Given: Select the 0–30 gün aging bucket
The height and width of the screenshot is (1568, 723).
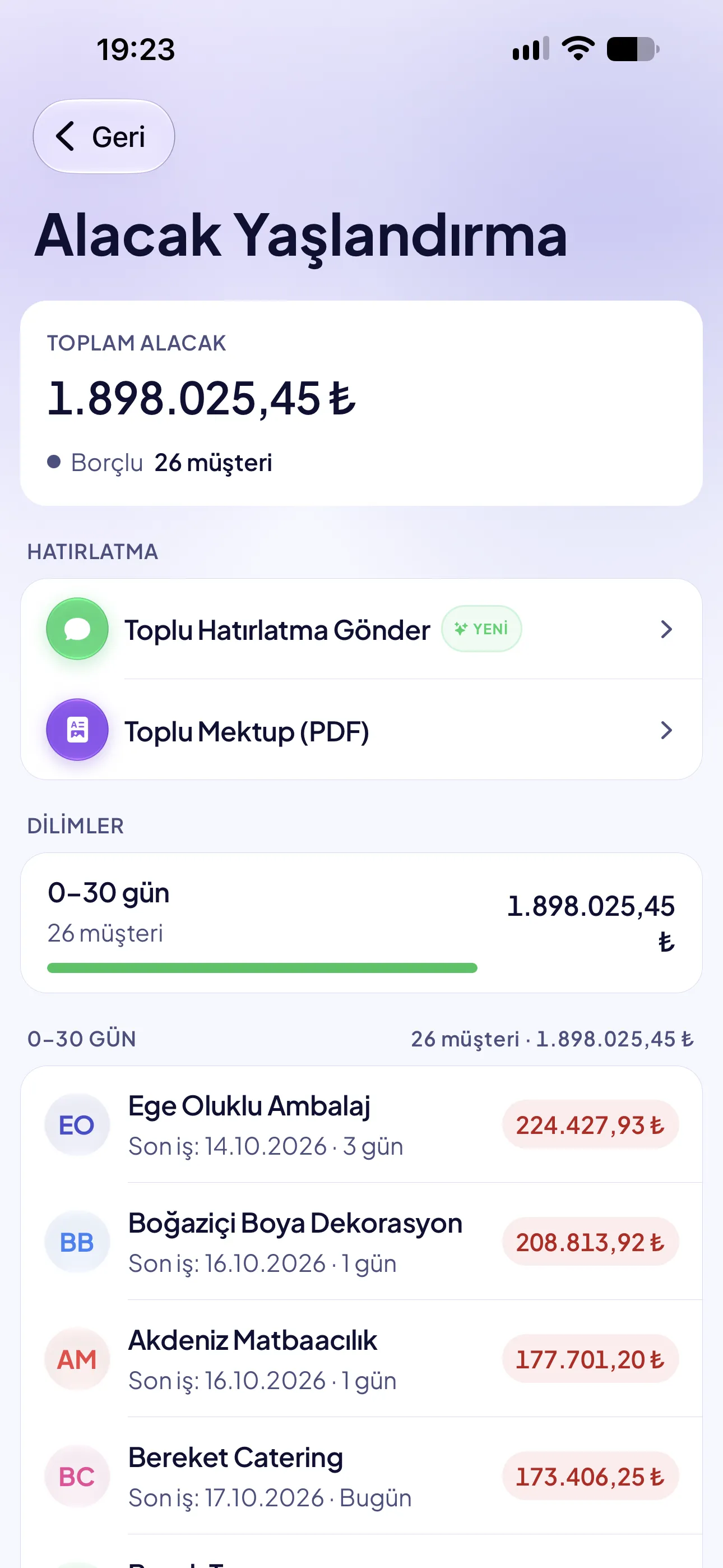Looking at the screenshot, I should coord(361,923).
